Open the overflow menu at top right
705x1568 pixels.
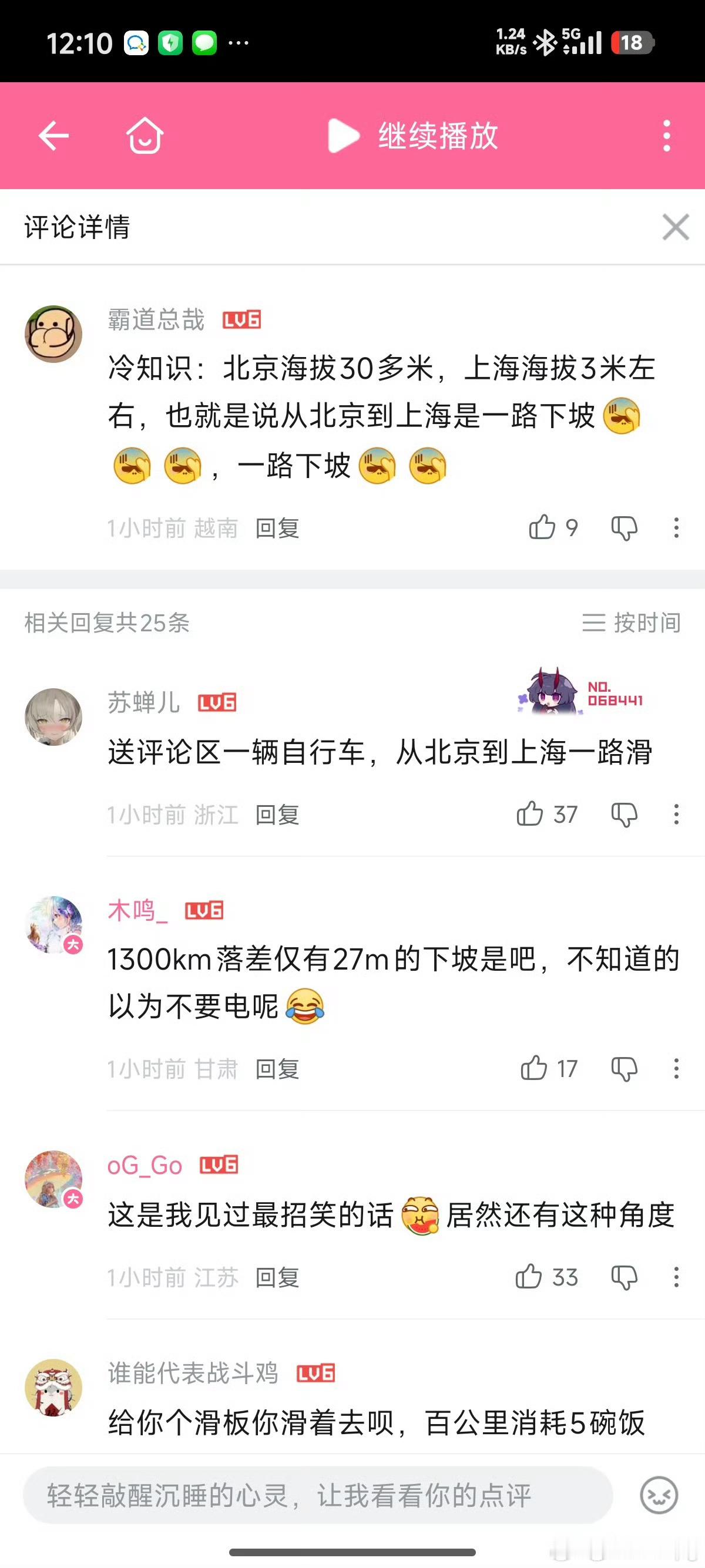coord(667,136)
